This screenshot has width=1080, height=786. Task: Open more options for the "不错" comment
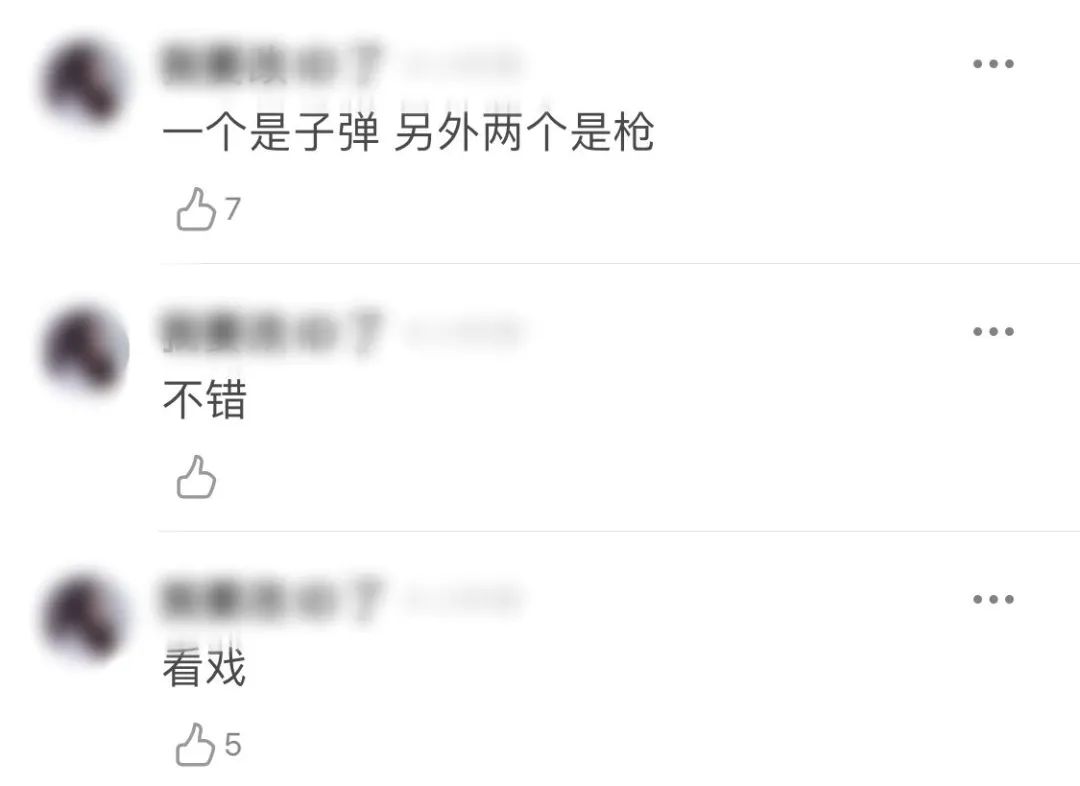pos(993,332)
